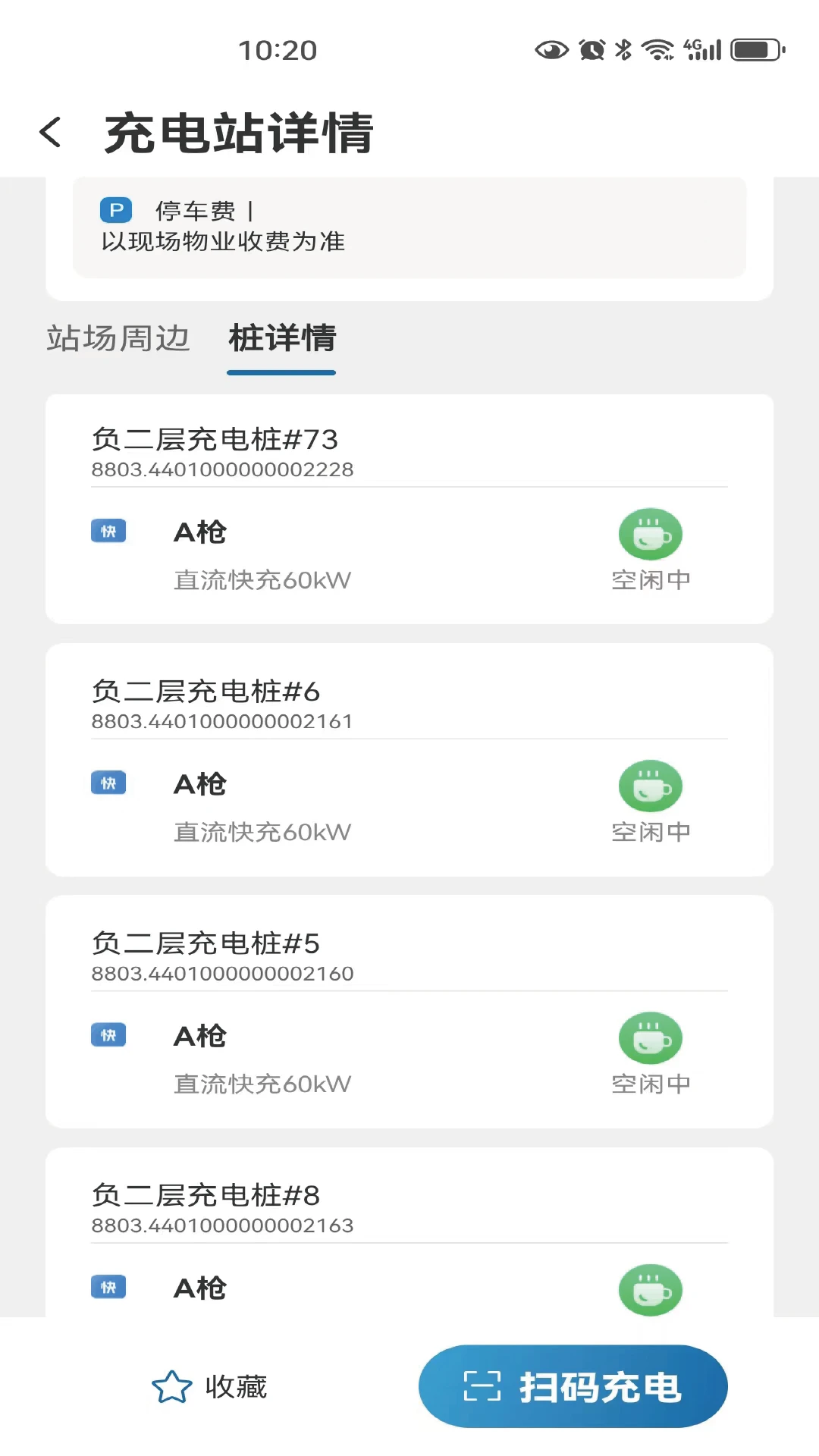Tap the green idle status icon for pile #5
This screenshot has height=1456, width=819.
(x=650, y=1038)
